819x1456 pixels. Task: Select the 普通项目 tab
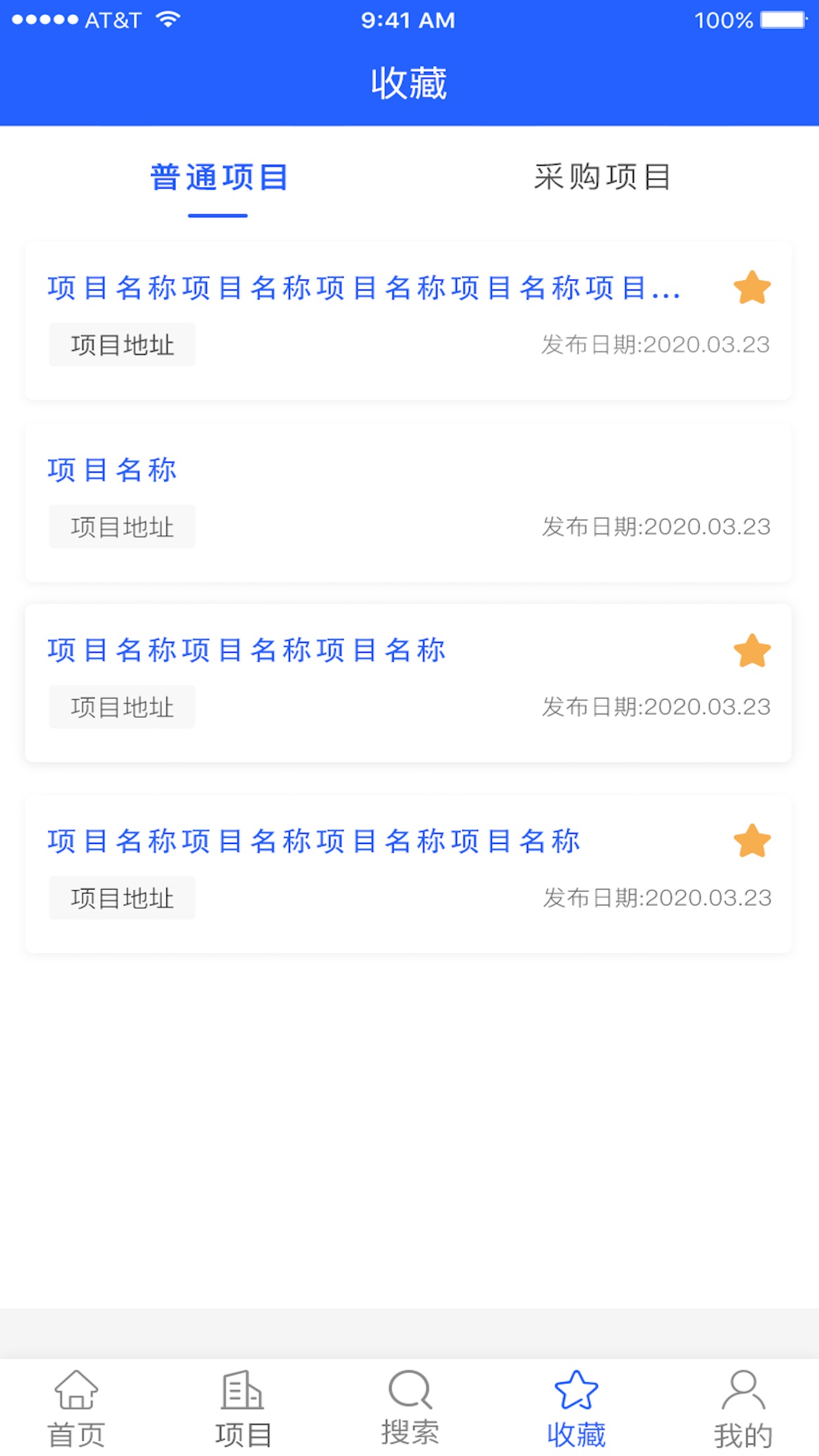pos(218,177)
